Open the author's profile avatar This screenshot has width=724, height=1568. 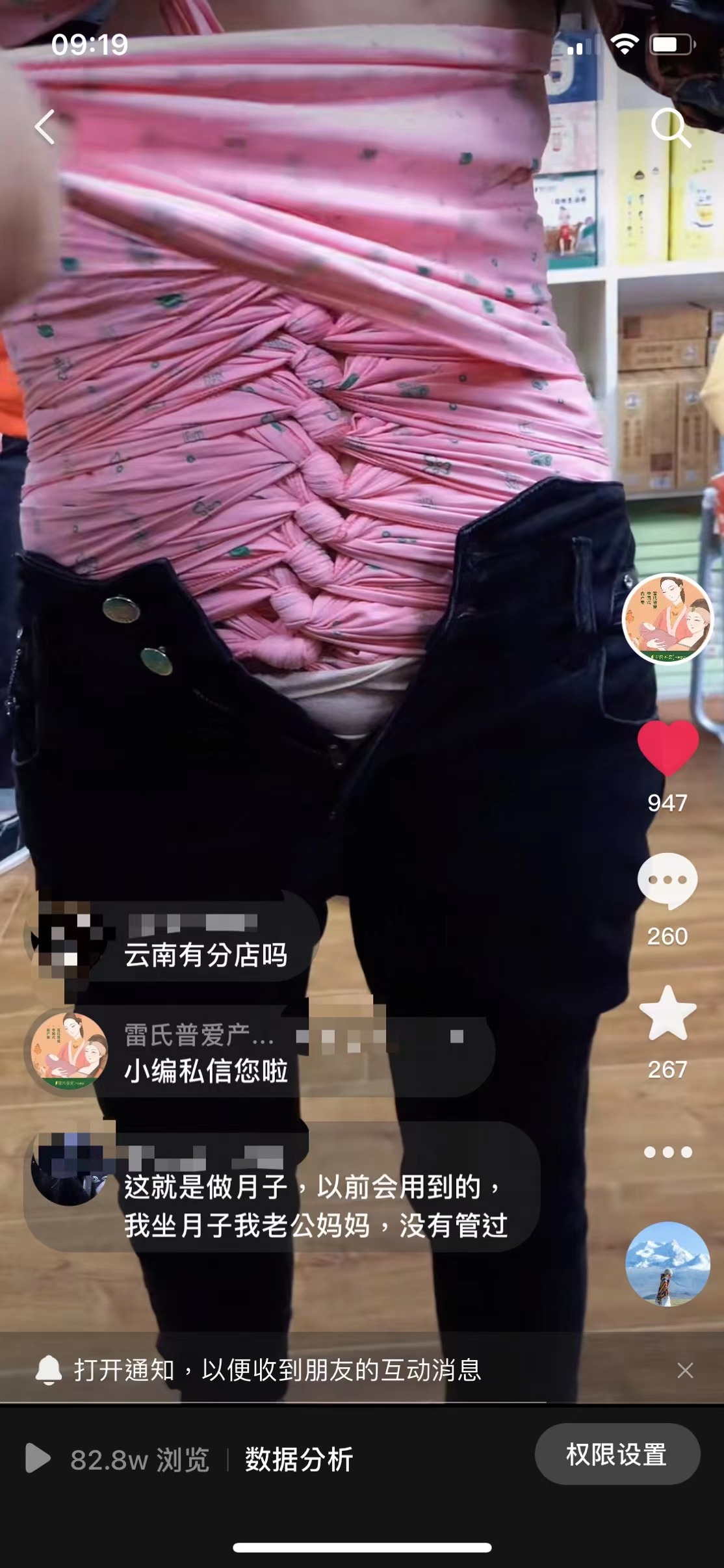(x=667, y=618)
